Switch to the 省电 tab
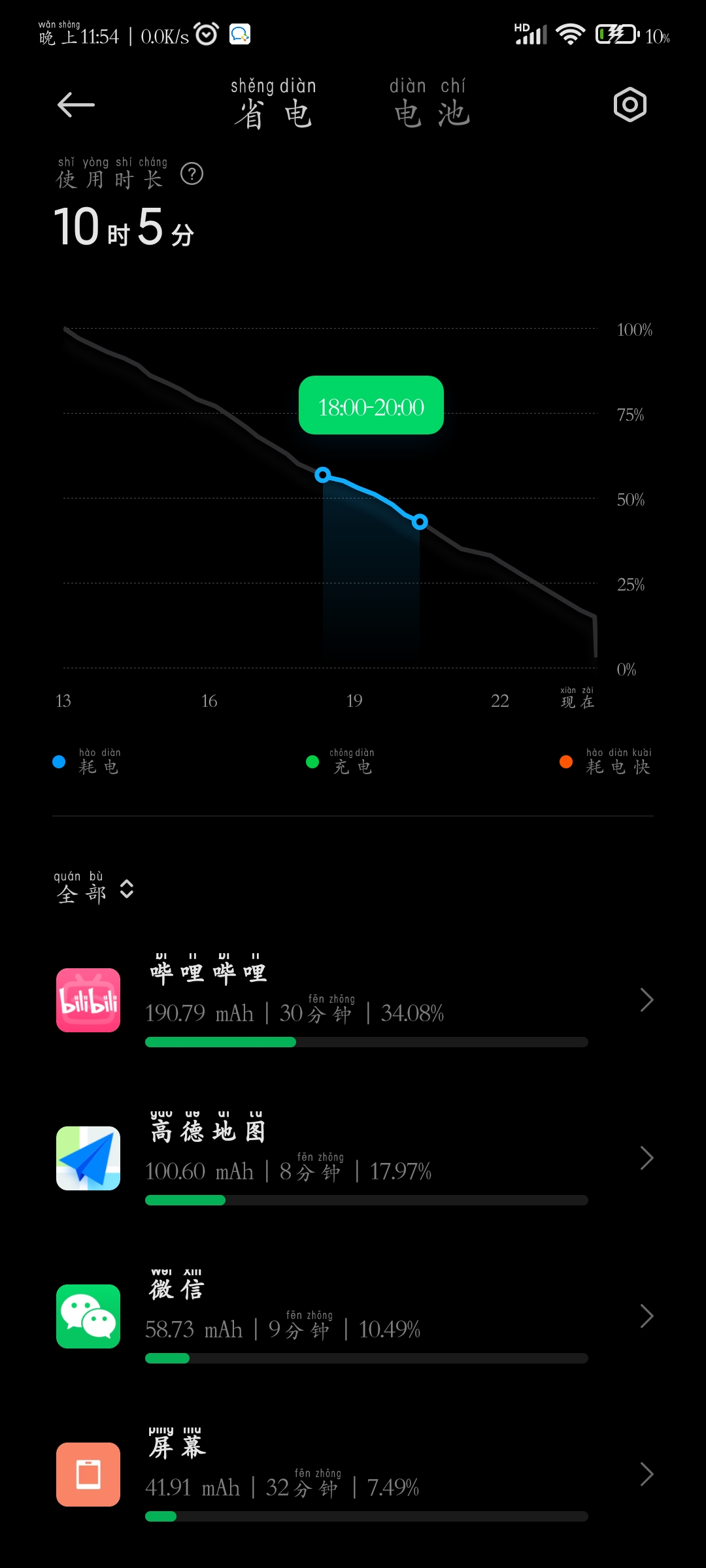 click(x=273, y=105)
